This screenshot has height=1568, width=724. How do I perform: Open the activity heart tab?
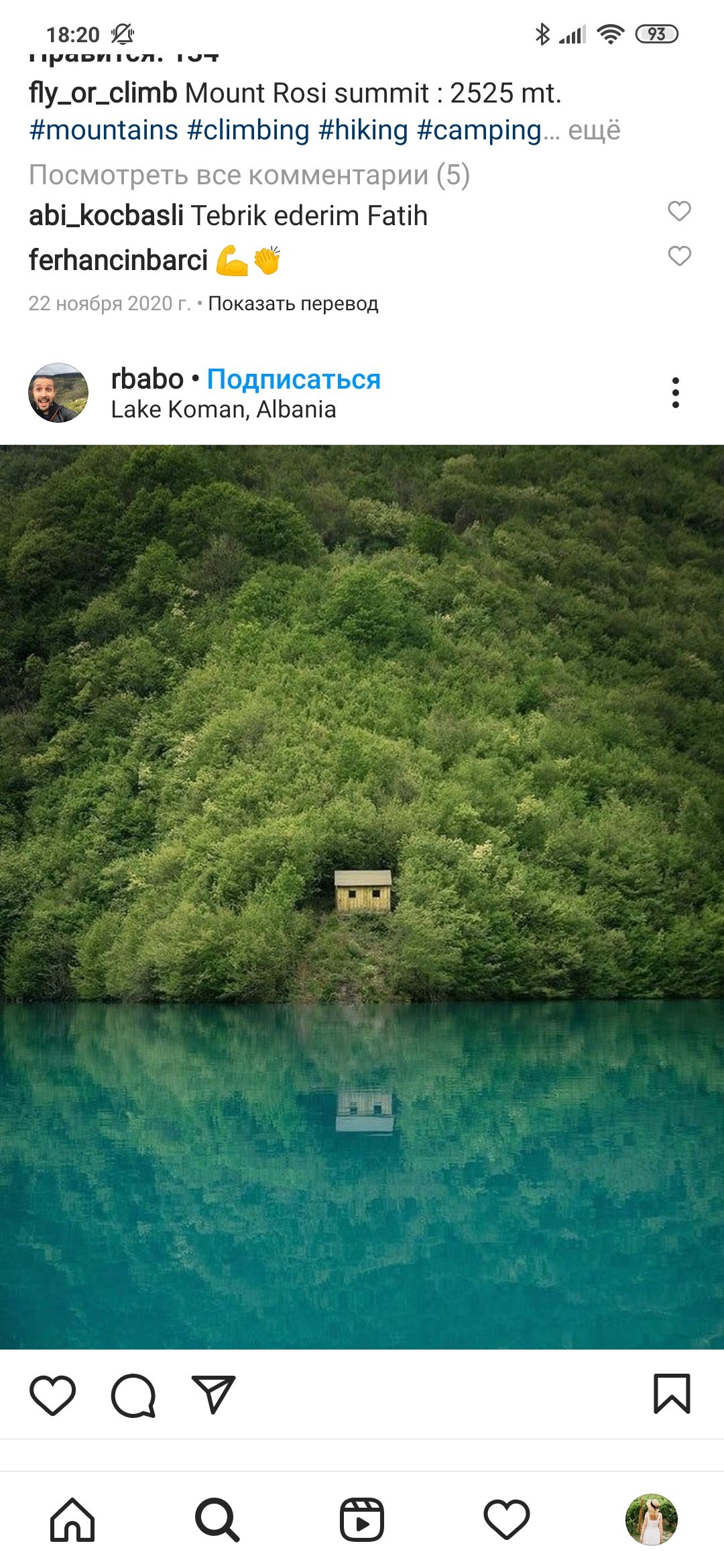507,1520
